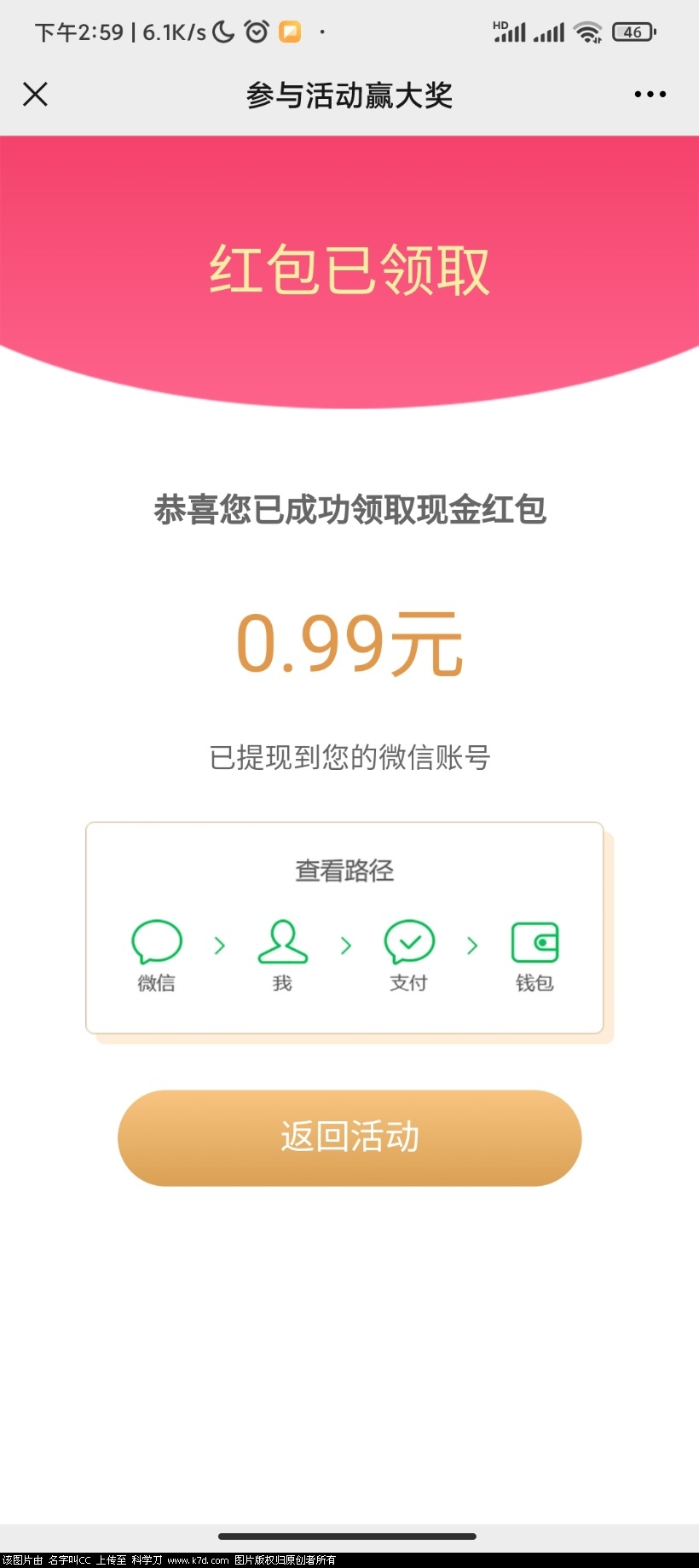Tap the chevron between 我 and 支付
699x1568 pixels.
[345, 946]
